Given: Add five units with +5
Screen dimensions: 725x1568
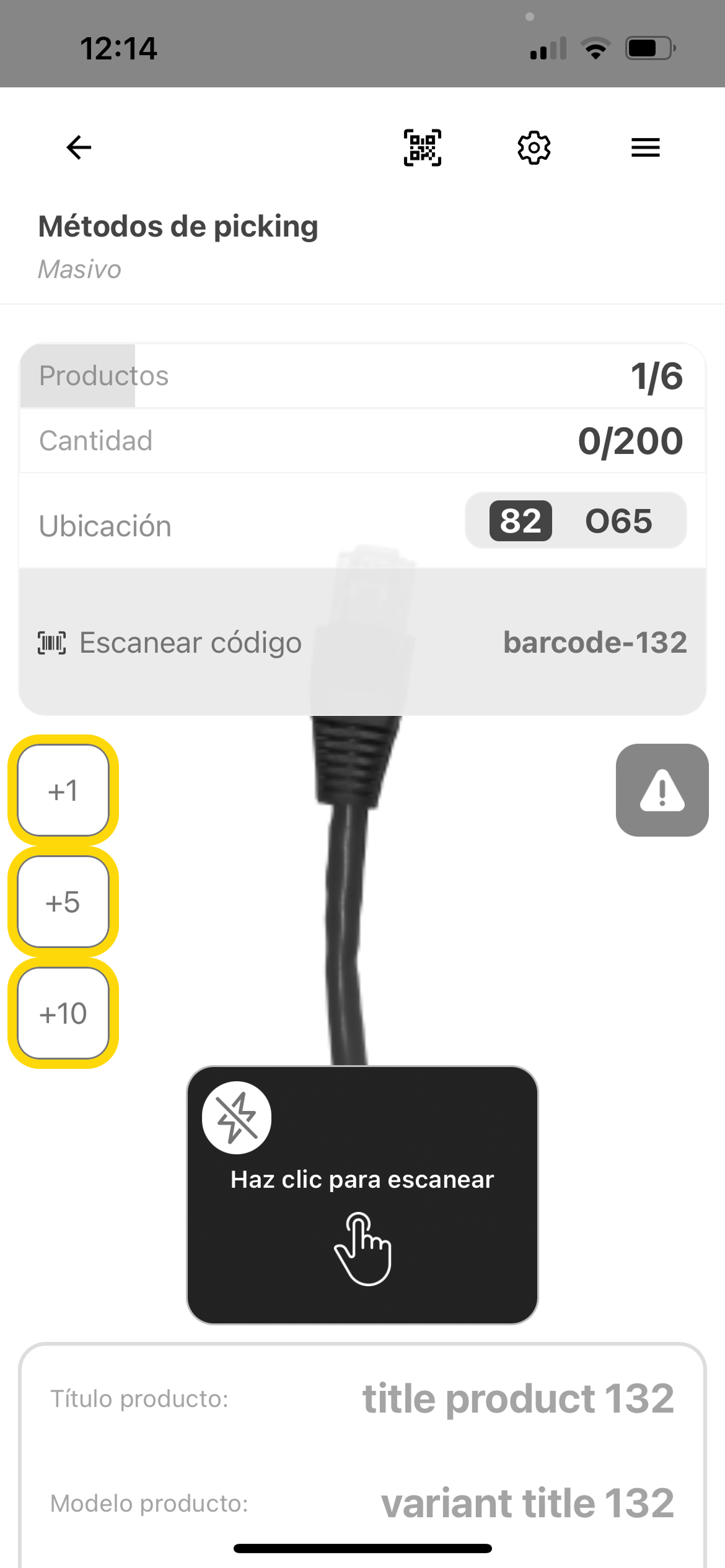Looking at the screenshot, I should pyautogui.click(x=63, y=902).
